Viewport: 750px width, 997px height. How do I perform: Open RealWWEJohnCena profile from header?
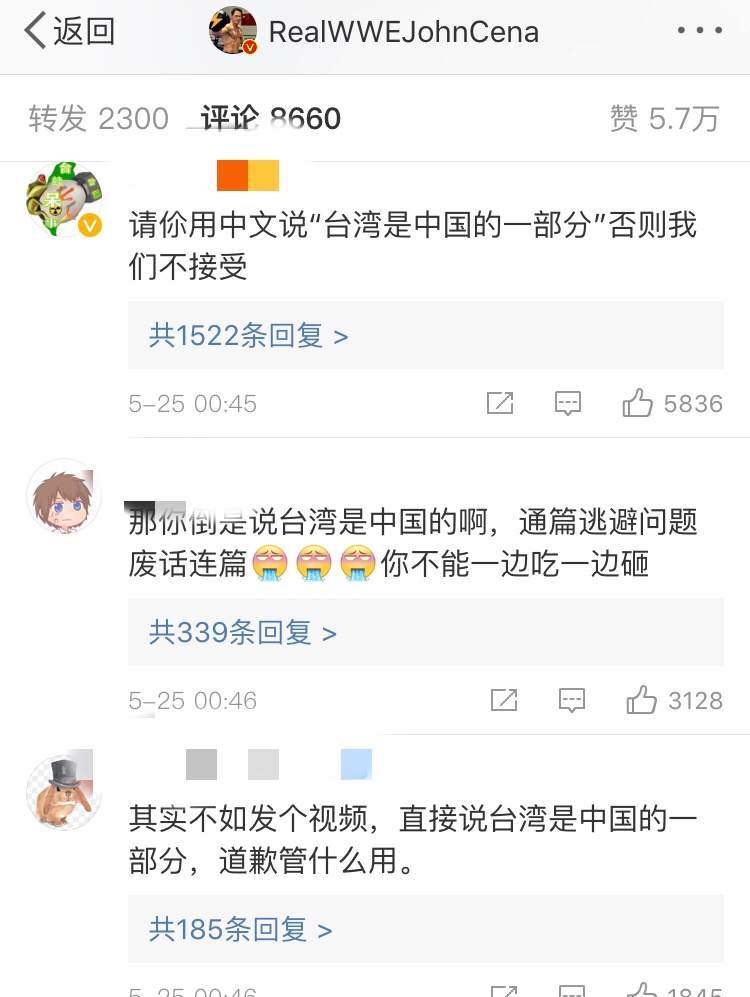[403, 32]
